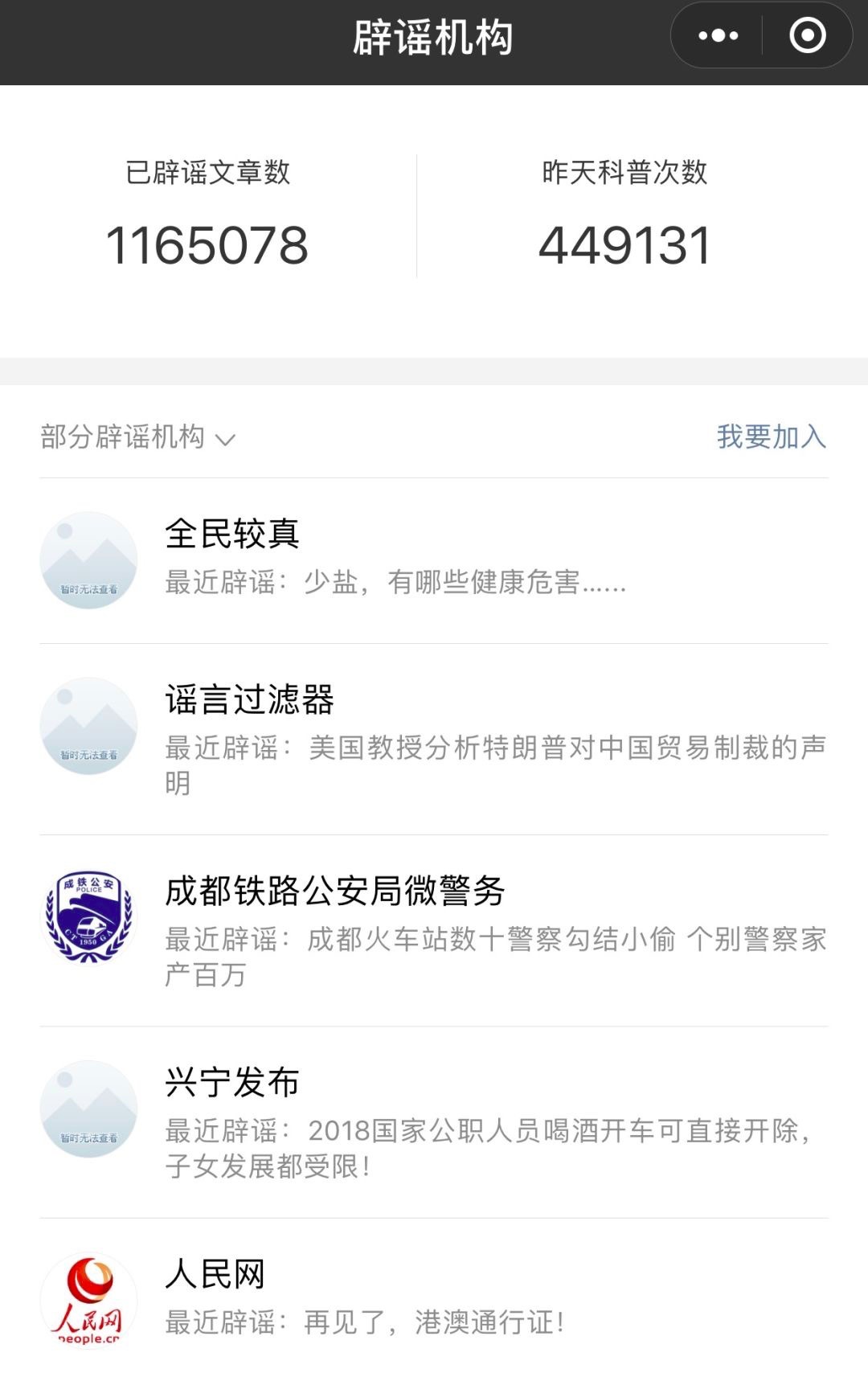The image size is (868, 1377).
Task: Click the 全民较真 placeholder avatar image
Action: [x=87, y=559]
